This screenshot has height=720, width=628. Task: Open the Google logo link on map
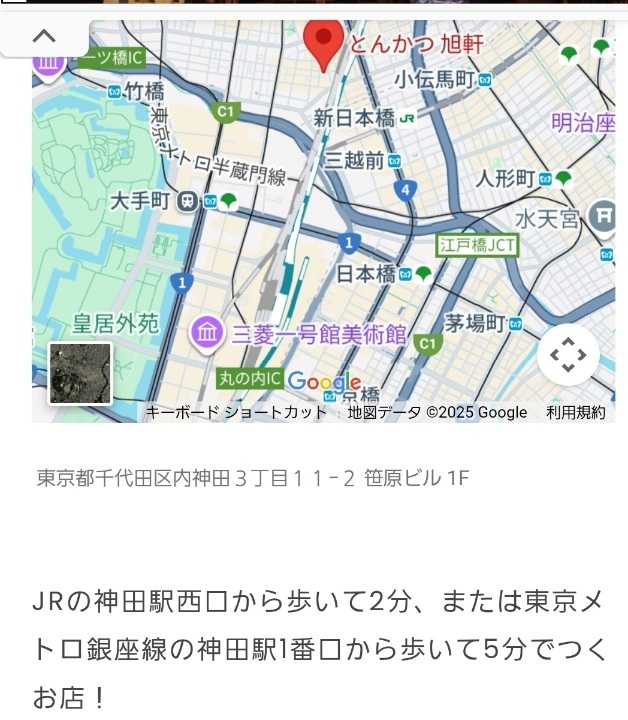click(x=323, y=382)
